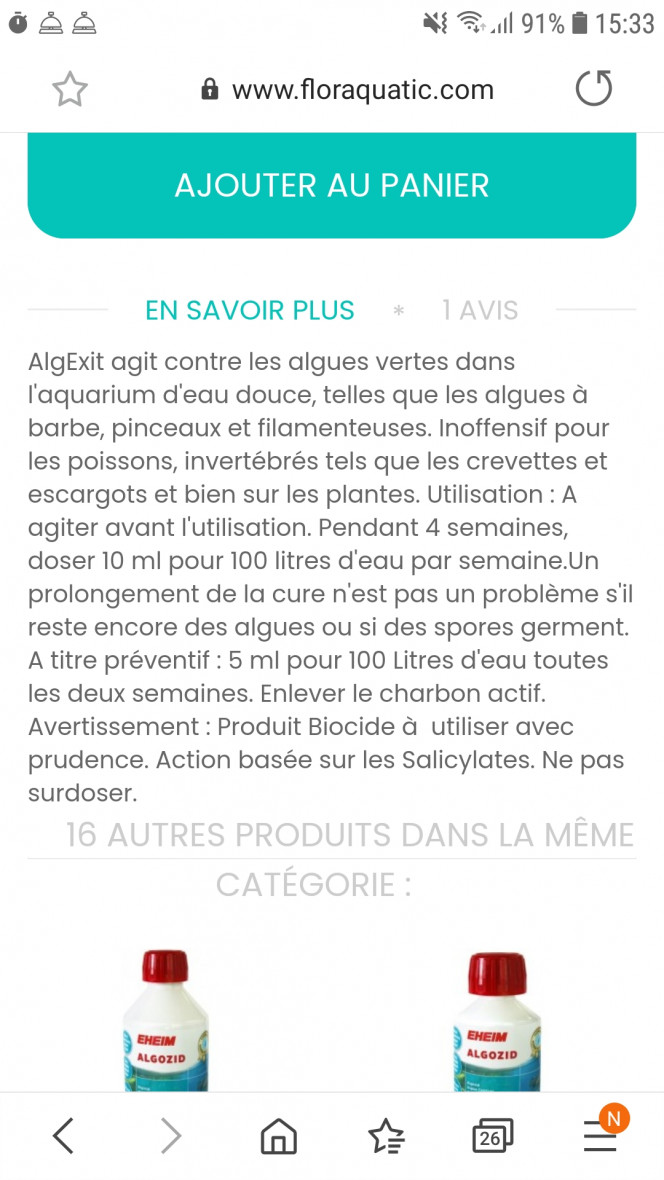View the 26 open tabs
This screenshot has height=1180, width=664.
[492, 1136]
